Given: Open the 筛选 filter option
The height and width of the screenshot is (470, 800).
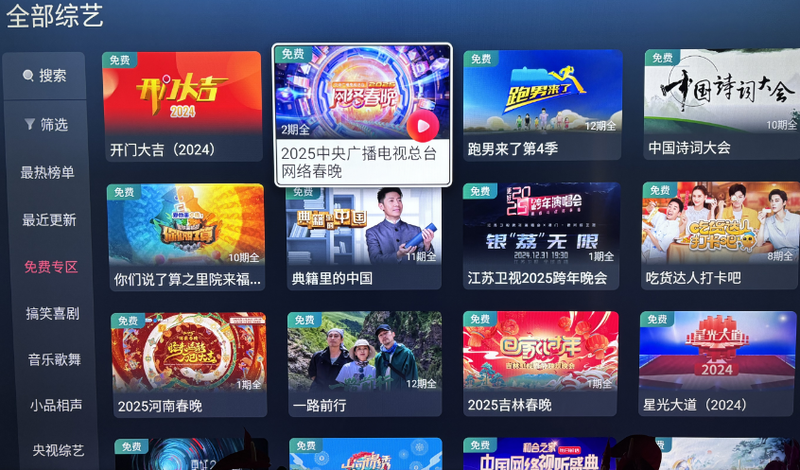Looking at the screenshot, I should coord(46,125).
